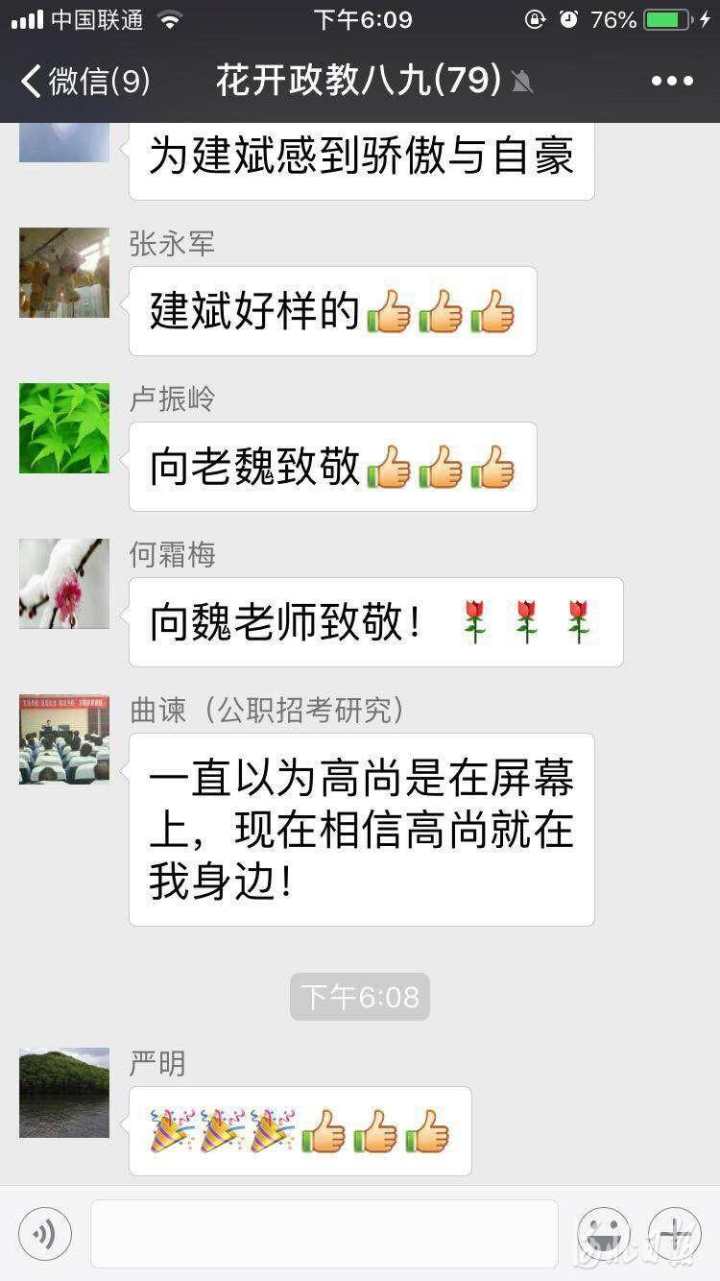Tap the 为建斌感到骄傲与自豪 message bubble
Screen dimensions: 720x1281
360,156
